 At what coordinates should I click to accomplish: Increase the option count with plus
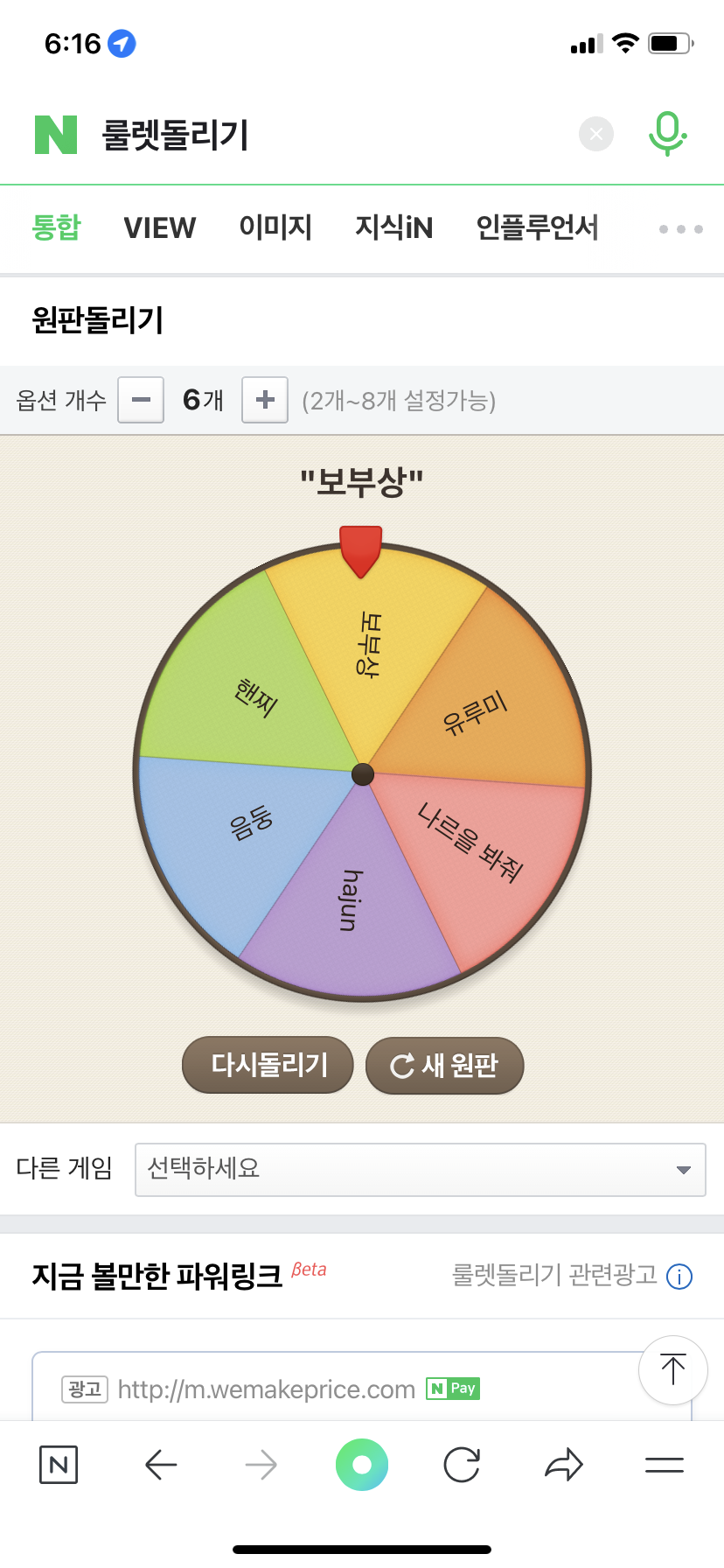[265, 400]
